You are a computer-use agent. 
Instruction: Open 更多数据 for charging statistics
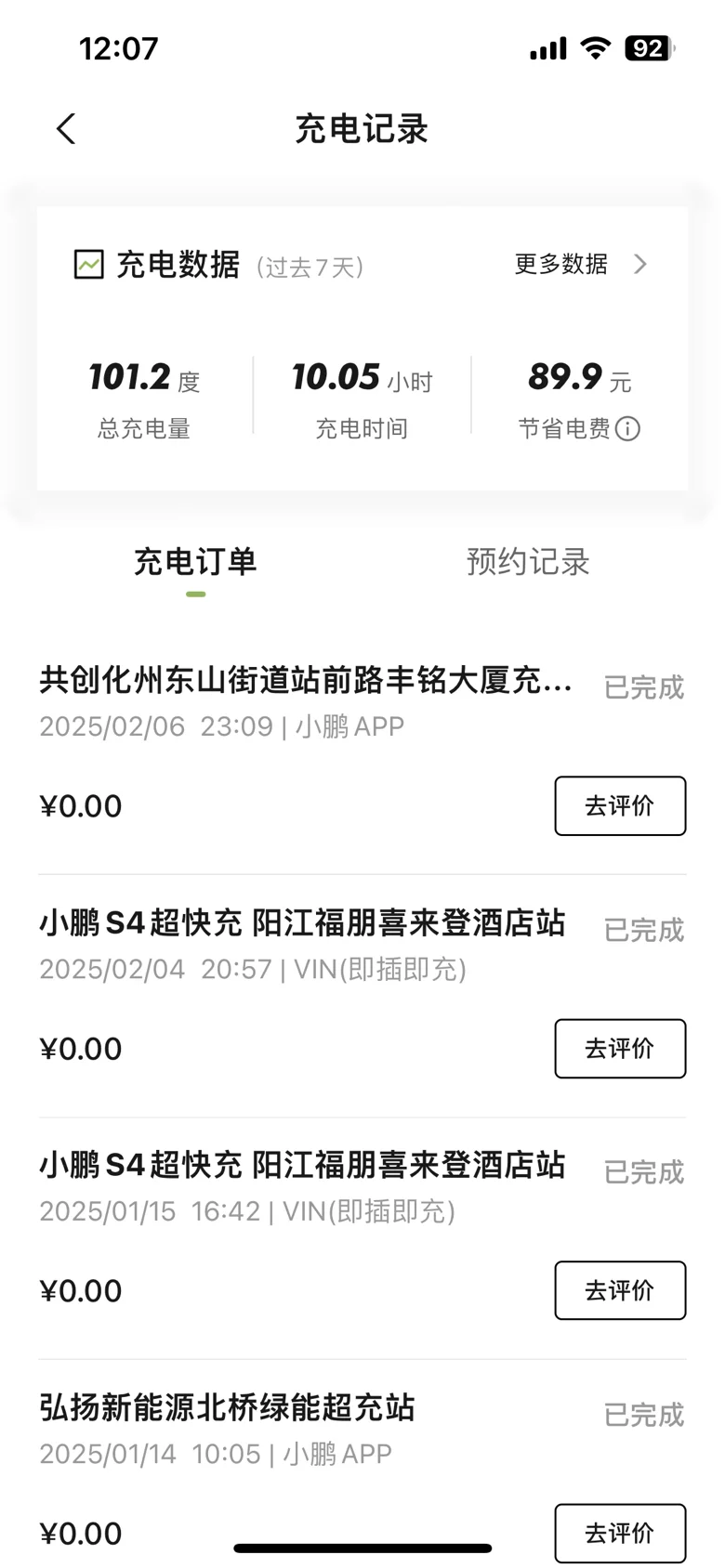[x=581, y=265]
